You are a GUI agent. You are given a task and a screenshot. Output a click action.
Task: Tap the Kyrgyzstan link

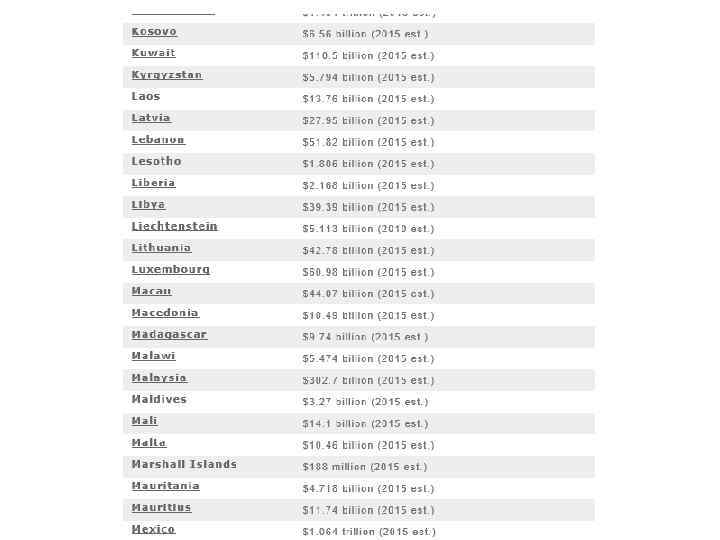point(167,75)
